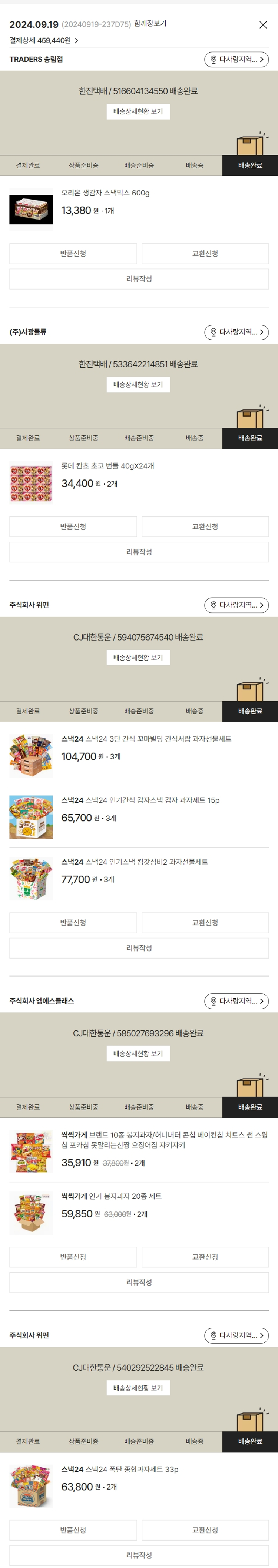Open 오리온 생감자 스낵믹스 600g product
This screenshot has width=278, height=1568.
click(105, 193)
